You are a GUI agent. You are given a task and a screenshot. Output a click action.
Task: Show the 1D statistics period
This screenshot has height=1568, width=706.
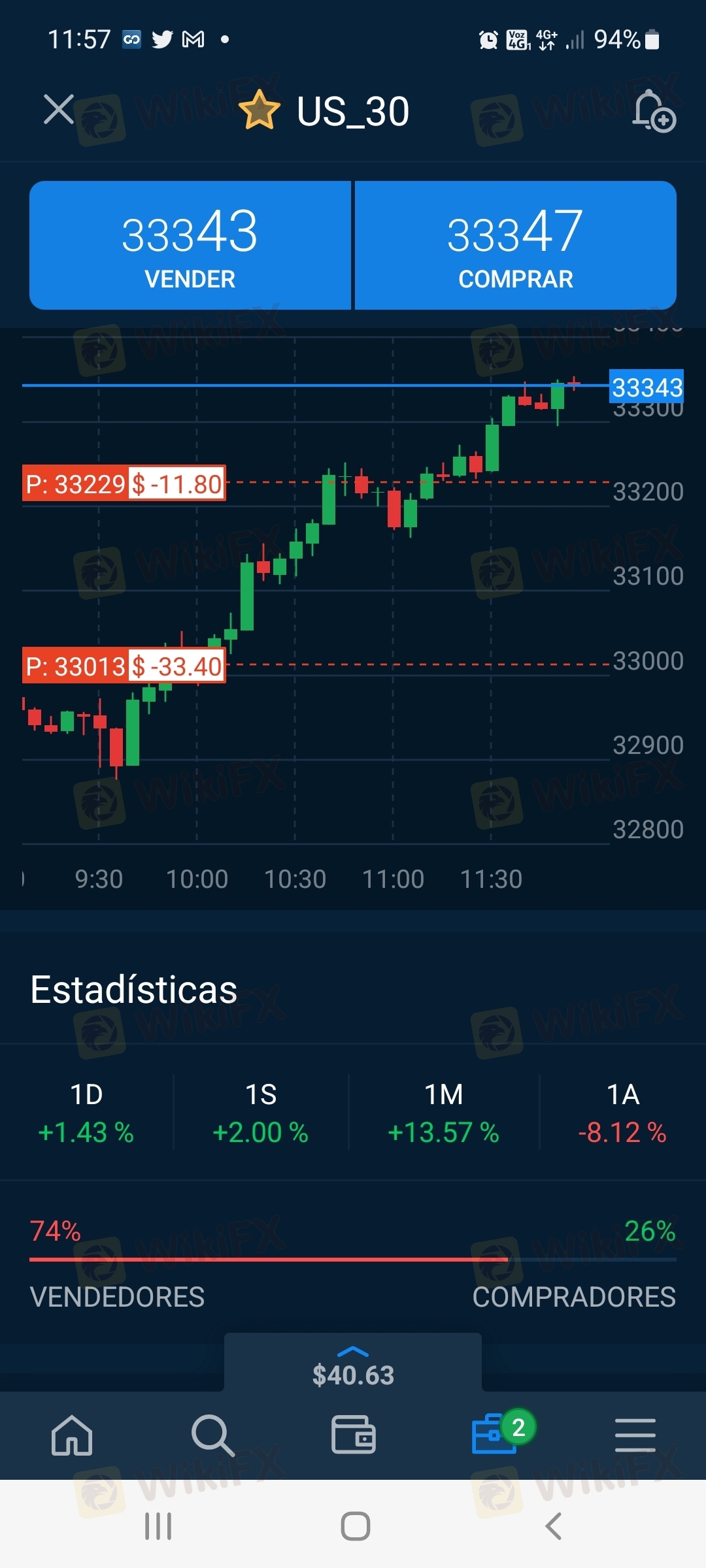[86, 1113]
